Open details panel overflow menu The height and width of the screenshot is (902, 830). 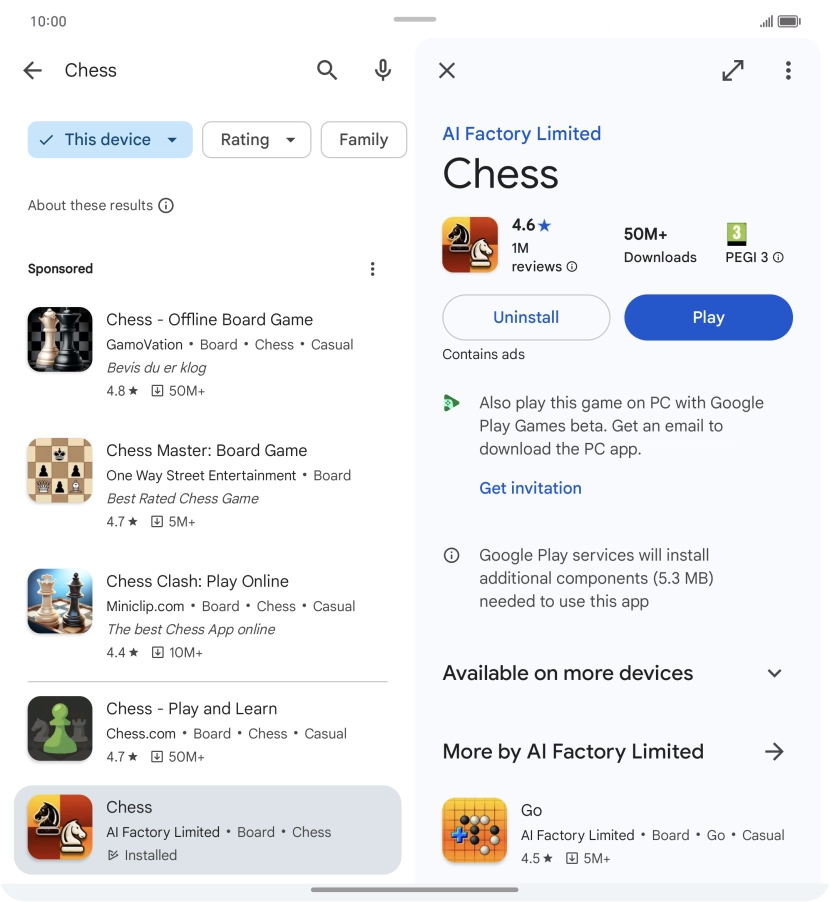click(x=788, y=70)
